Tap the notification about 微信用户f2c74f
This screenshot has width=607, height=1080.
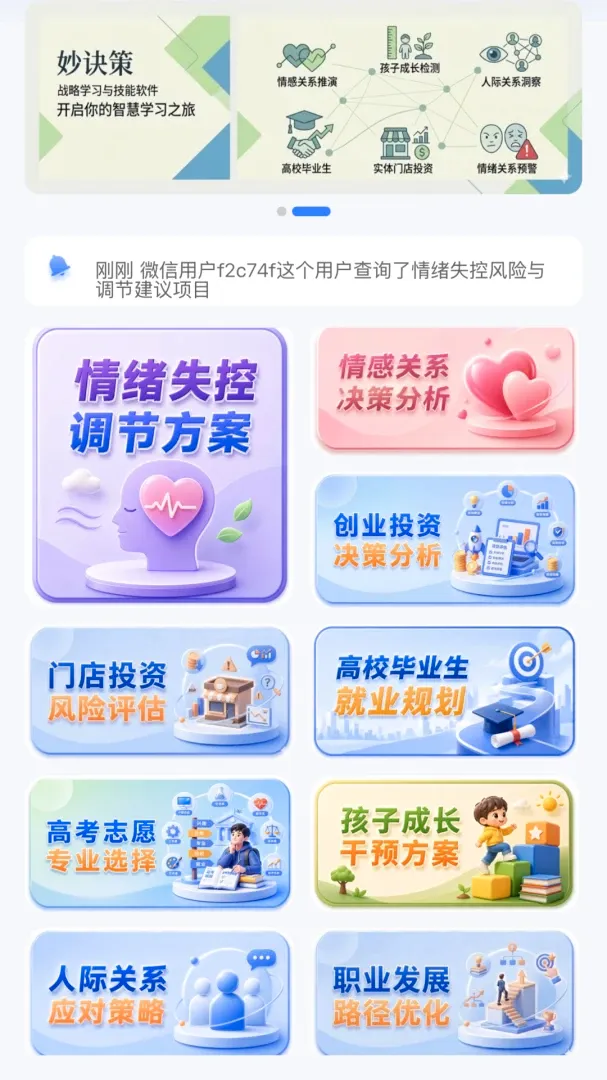[x=304, y=271]
